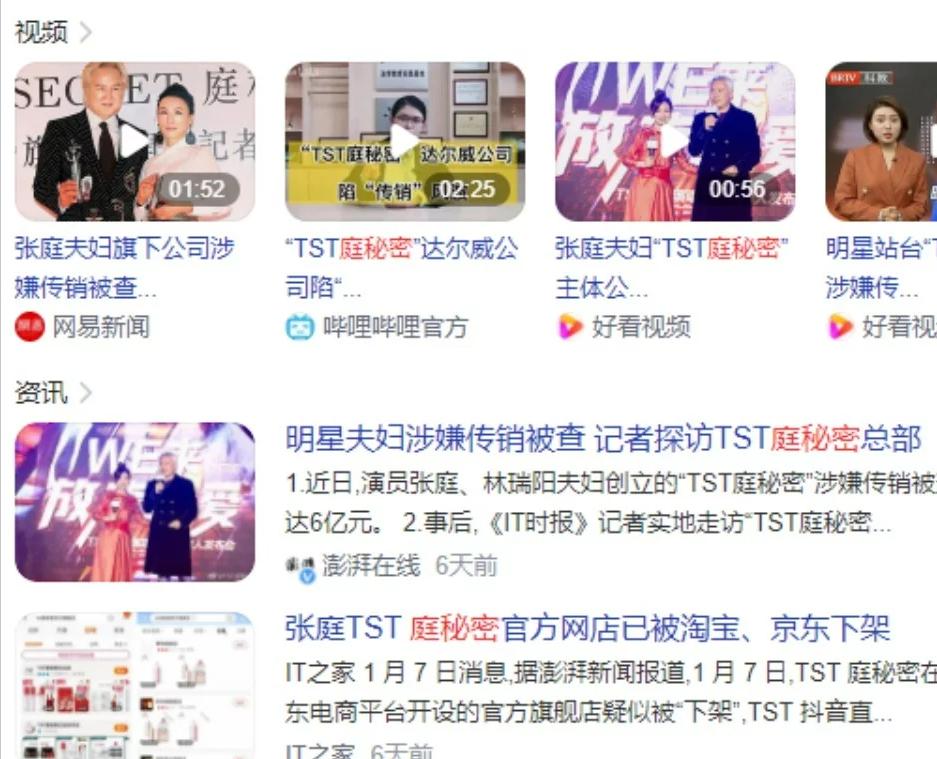Screen dimensions: 937x759
Task: Open the article 明星夫妇涉嫌传销被查 记者探访TST庭秘密总部
Action: coord(602,438)
